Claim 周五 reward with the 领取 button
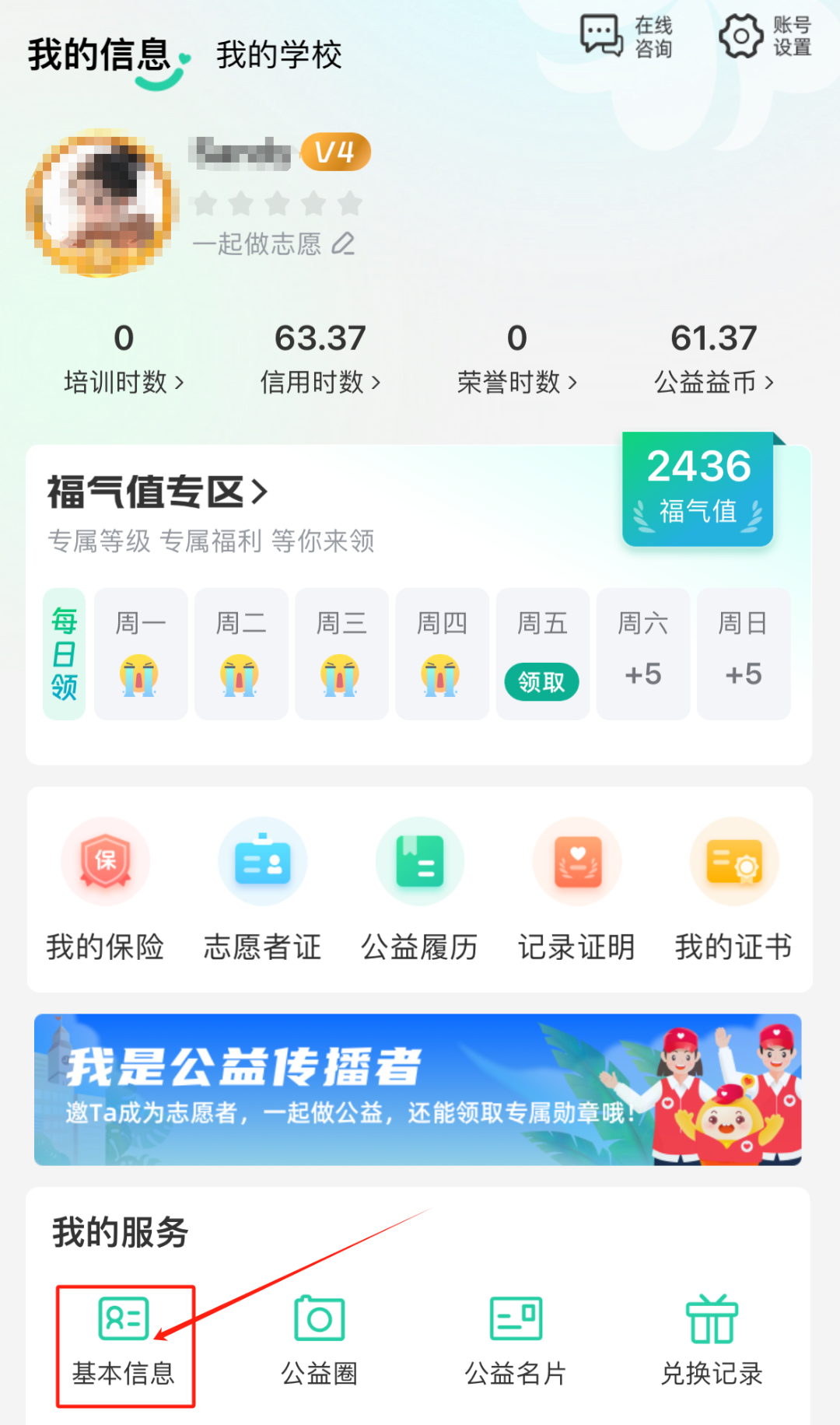The height and width of the screenshot is (1425, 840). point(542,681)
